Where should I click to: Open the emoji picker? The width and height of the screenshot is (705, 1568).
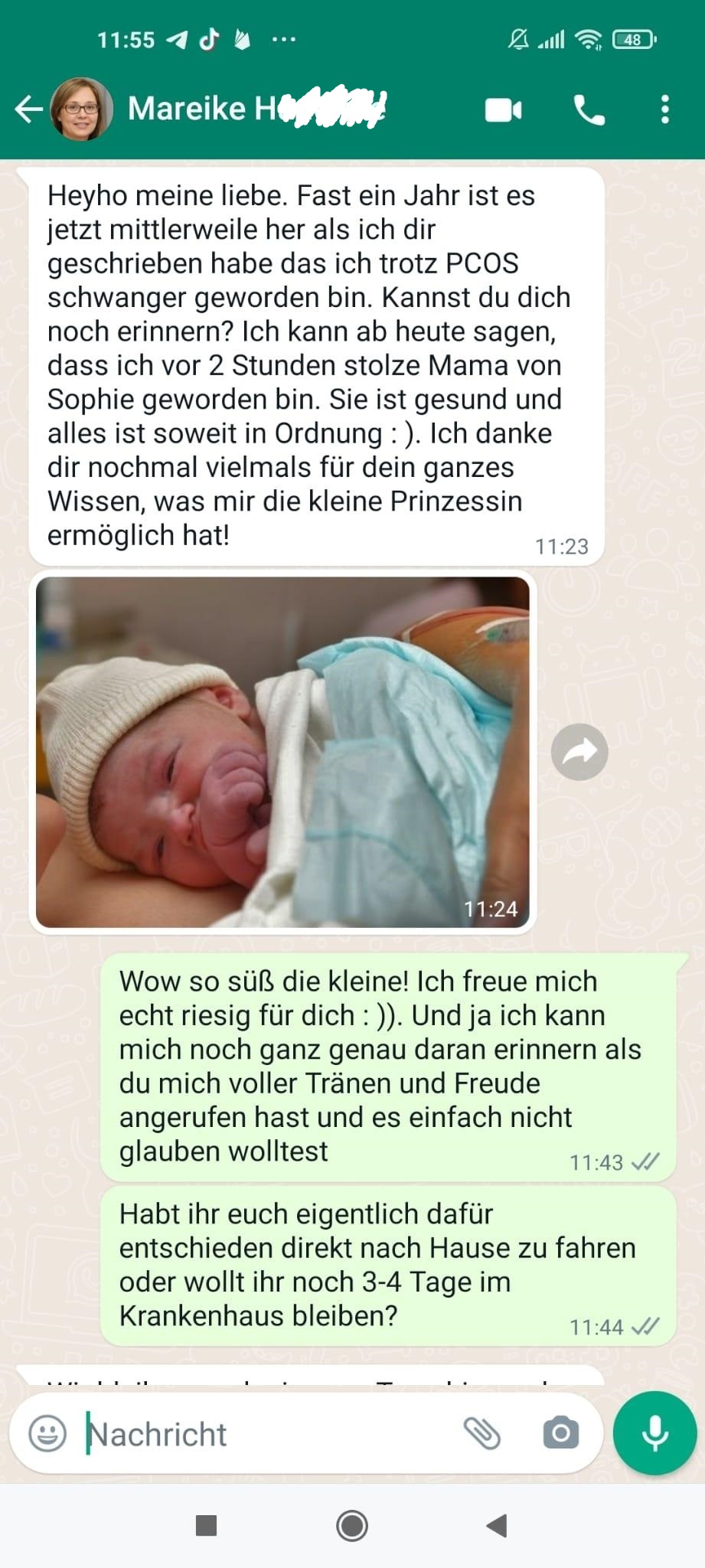point(47,1432)
